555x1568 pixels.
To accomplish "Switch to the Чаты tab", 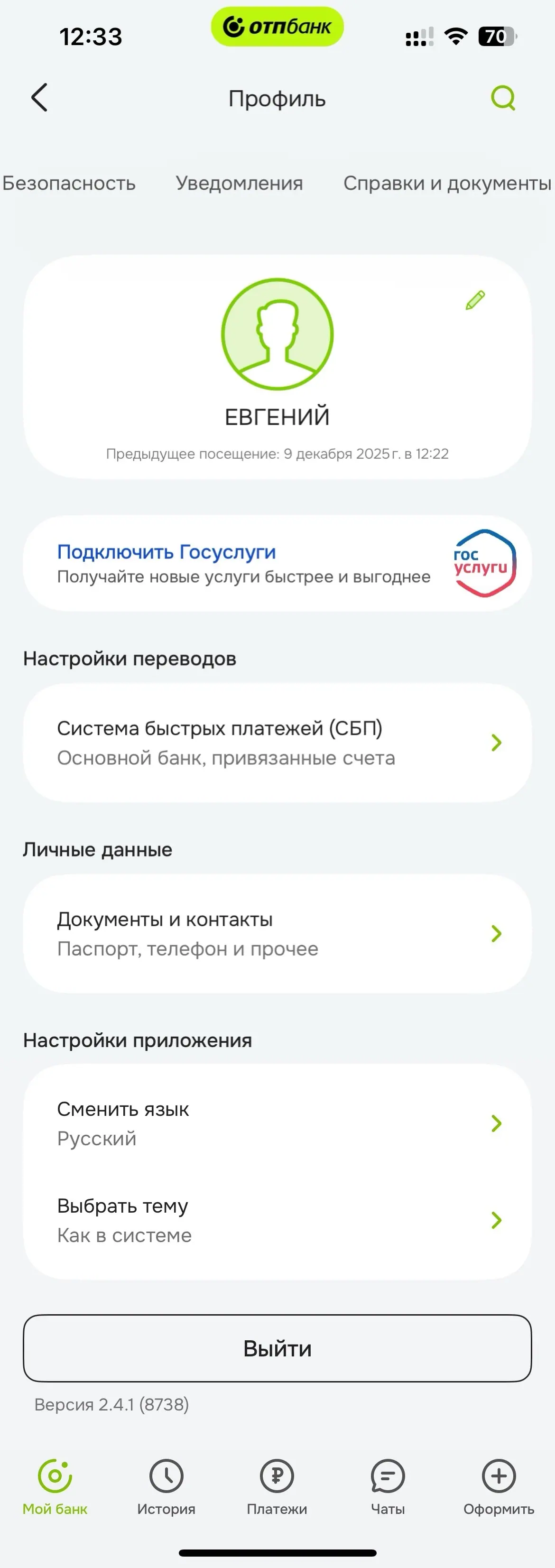I will tap(388, 1486).
